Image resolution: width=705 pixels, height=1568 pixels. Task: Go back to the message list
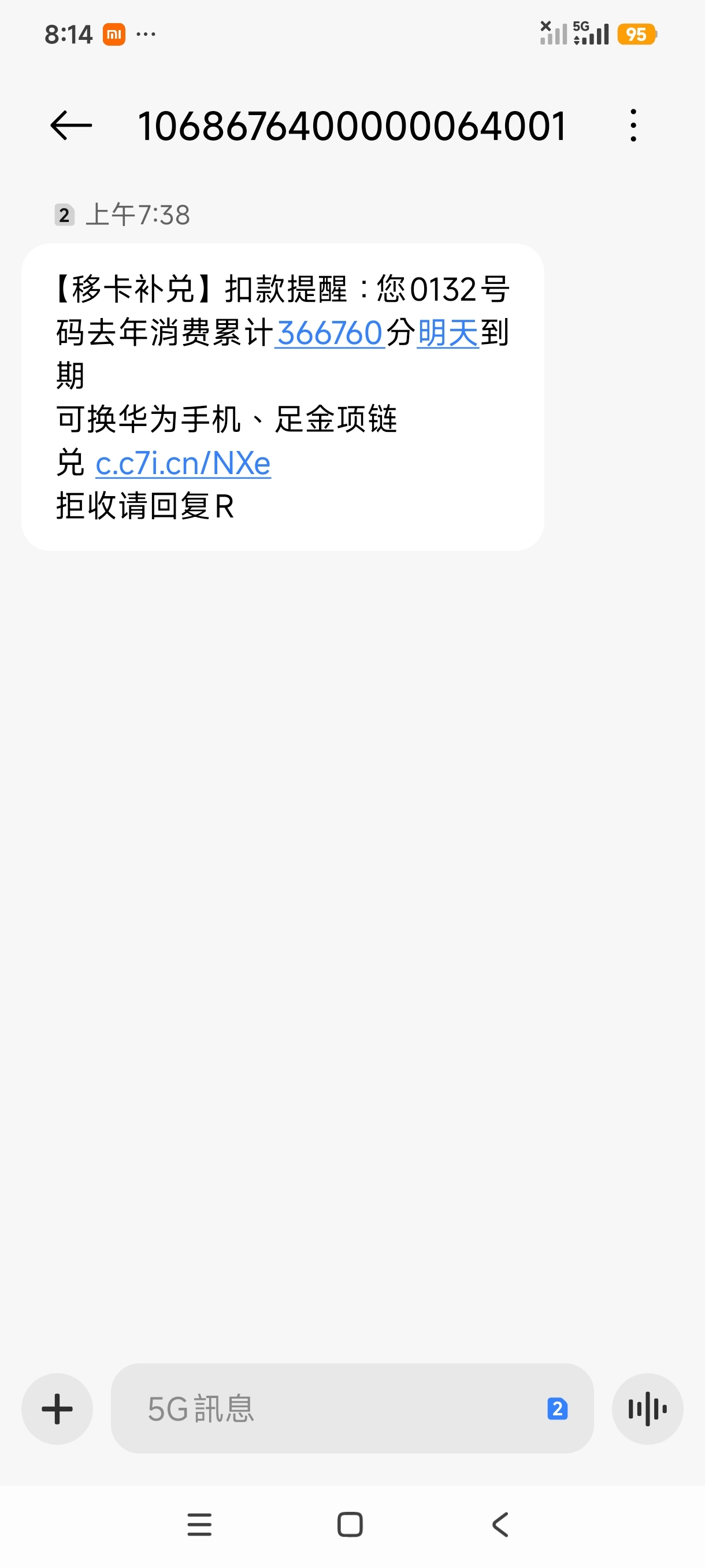[70, 126]
